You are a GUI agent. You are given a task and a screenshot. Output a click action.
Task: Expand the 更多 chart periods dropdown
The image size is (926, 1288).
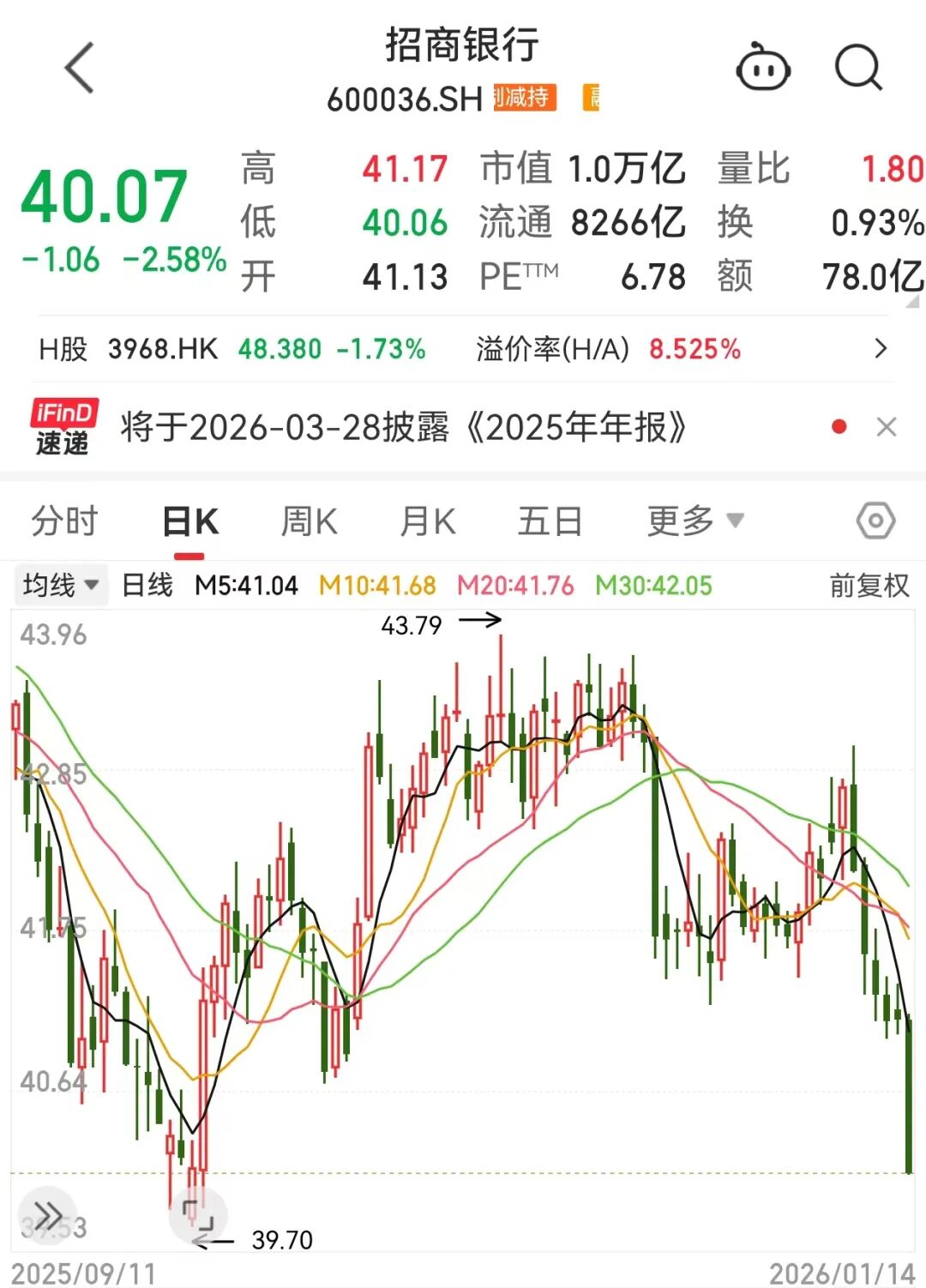[694, 521]
